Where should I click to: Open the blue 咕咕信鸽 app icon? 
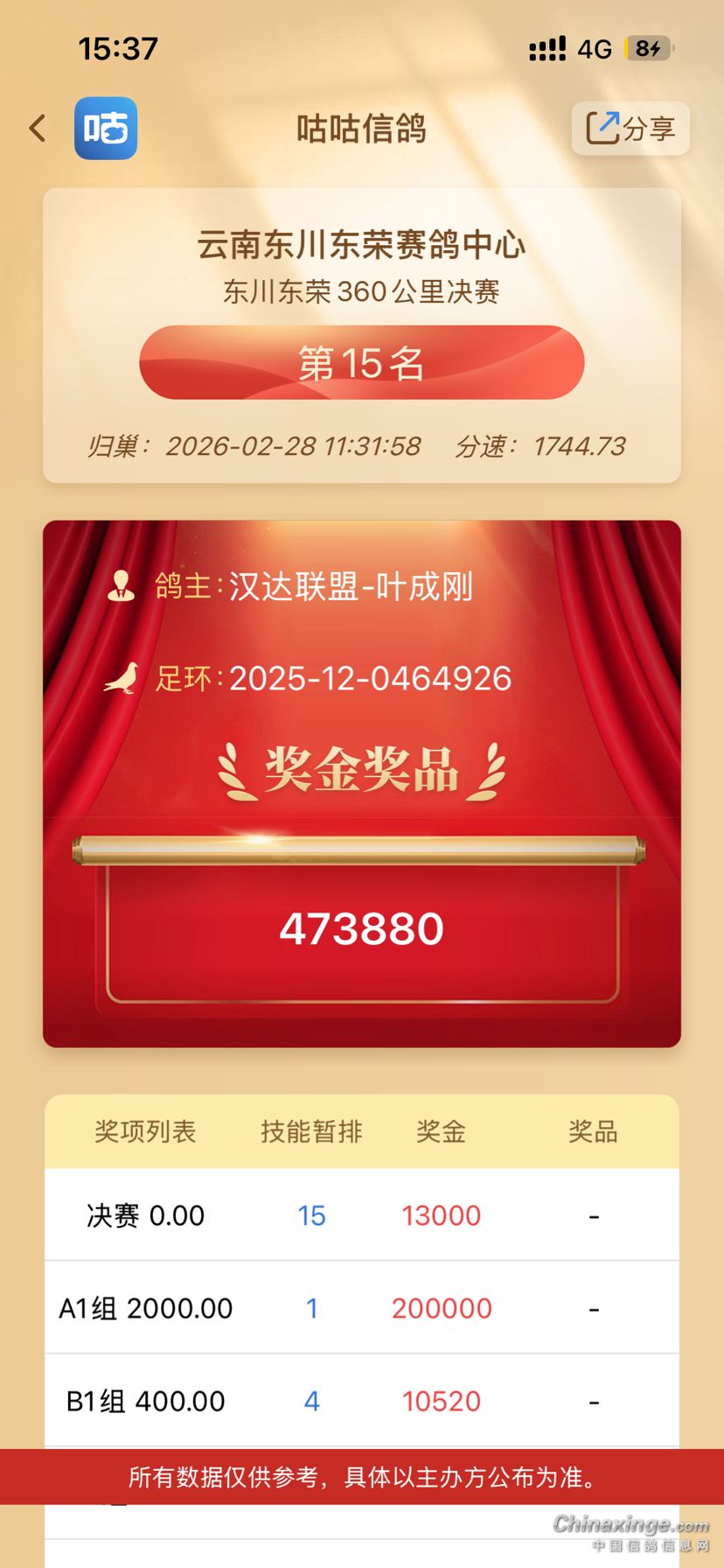click(x=106, y=129)
